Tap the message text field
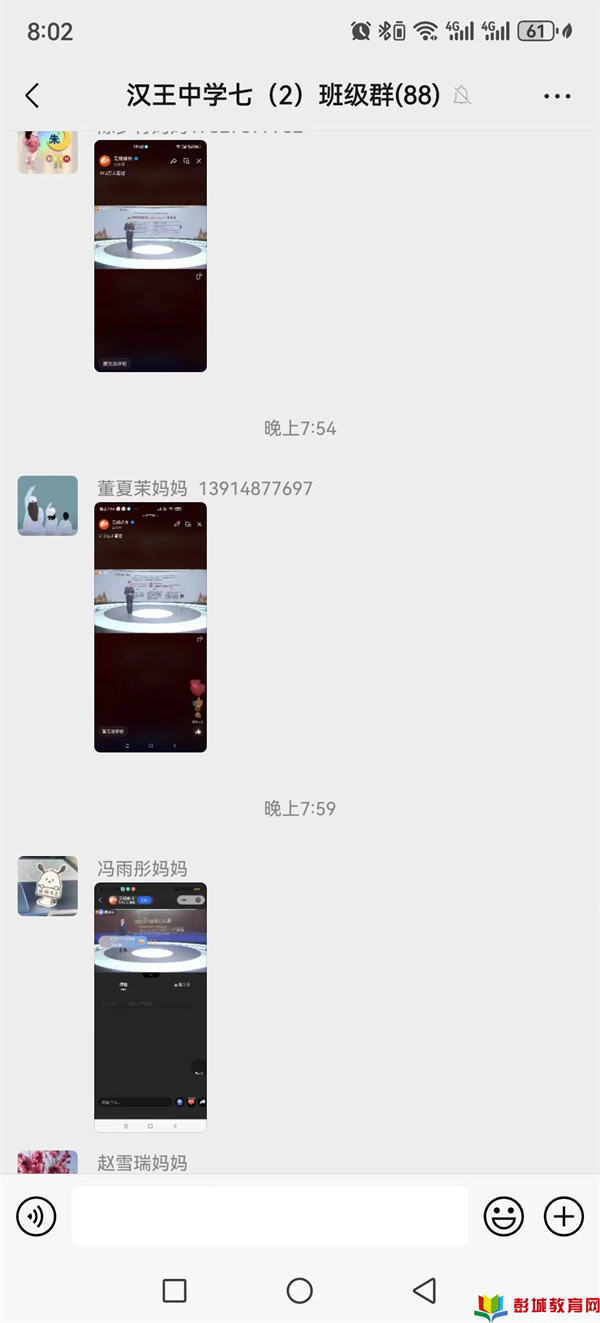Image resolution: width=600 pixels, height=1323 pixels. [x=269, y=1216]
